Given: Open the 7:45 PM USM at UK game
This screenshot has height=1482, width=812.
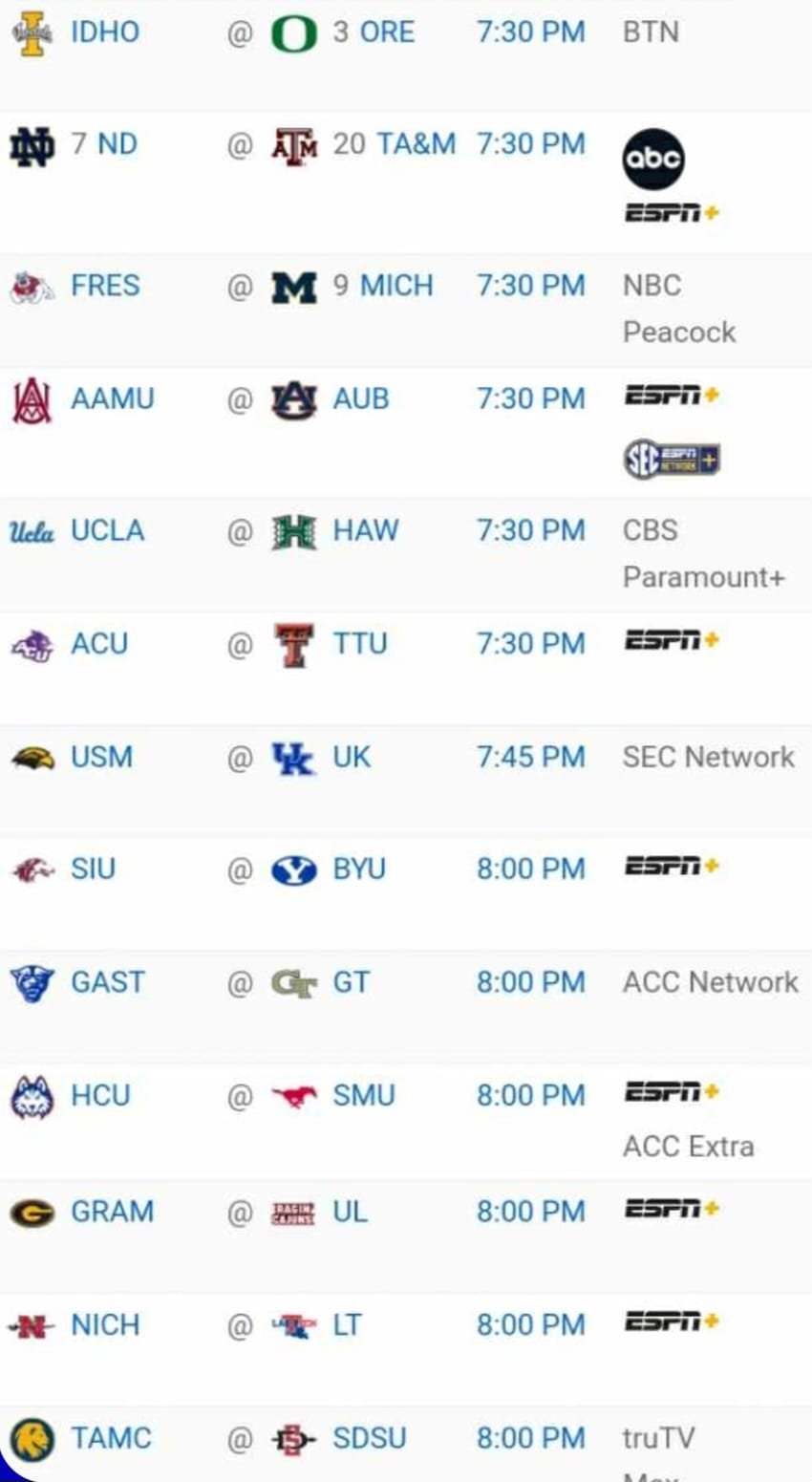Looking at the screenshot, I should pyautogui.click(x=531, y=757).
